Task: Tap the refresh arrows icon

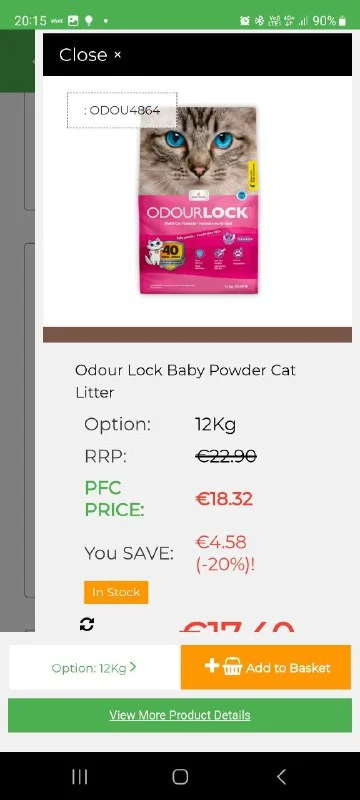Action: 87,624
